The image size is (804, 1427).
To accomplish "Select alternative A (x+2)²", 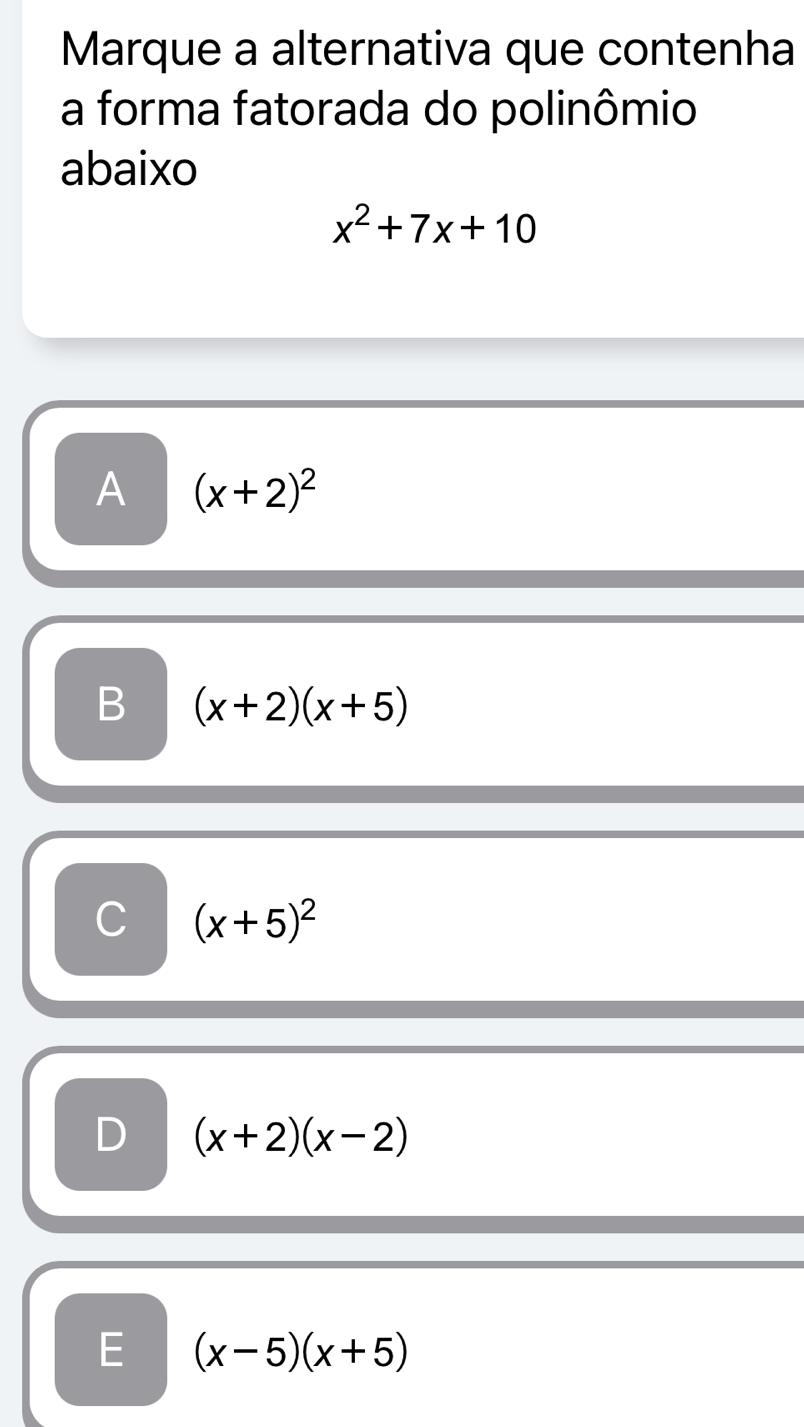I will coord(111,489).
